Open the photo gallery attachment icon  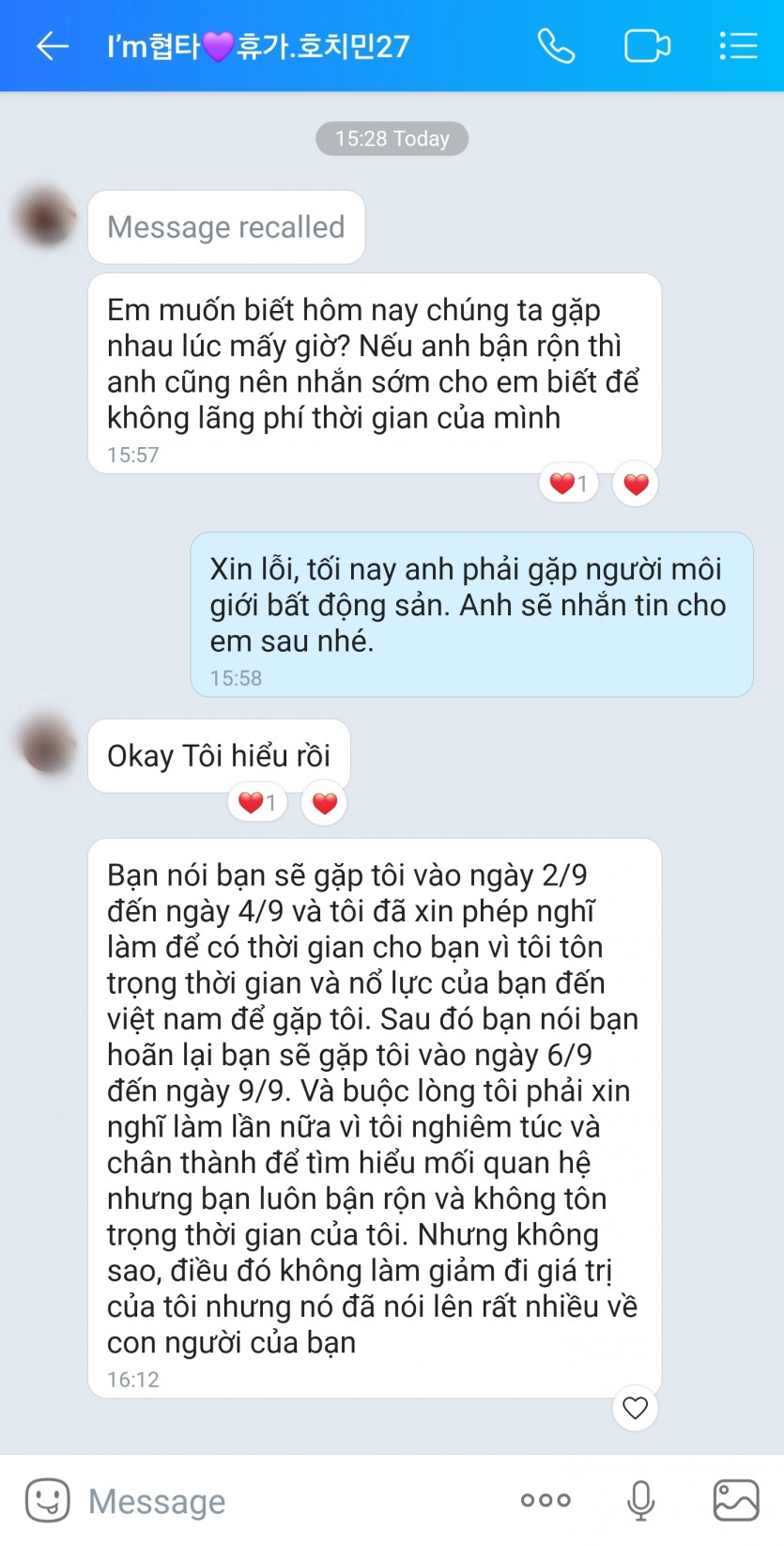738,1501
